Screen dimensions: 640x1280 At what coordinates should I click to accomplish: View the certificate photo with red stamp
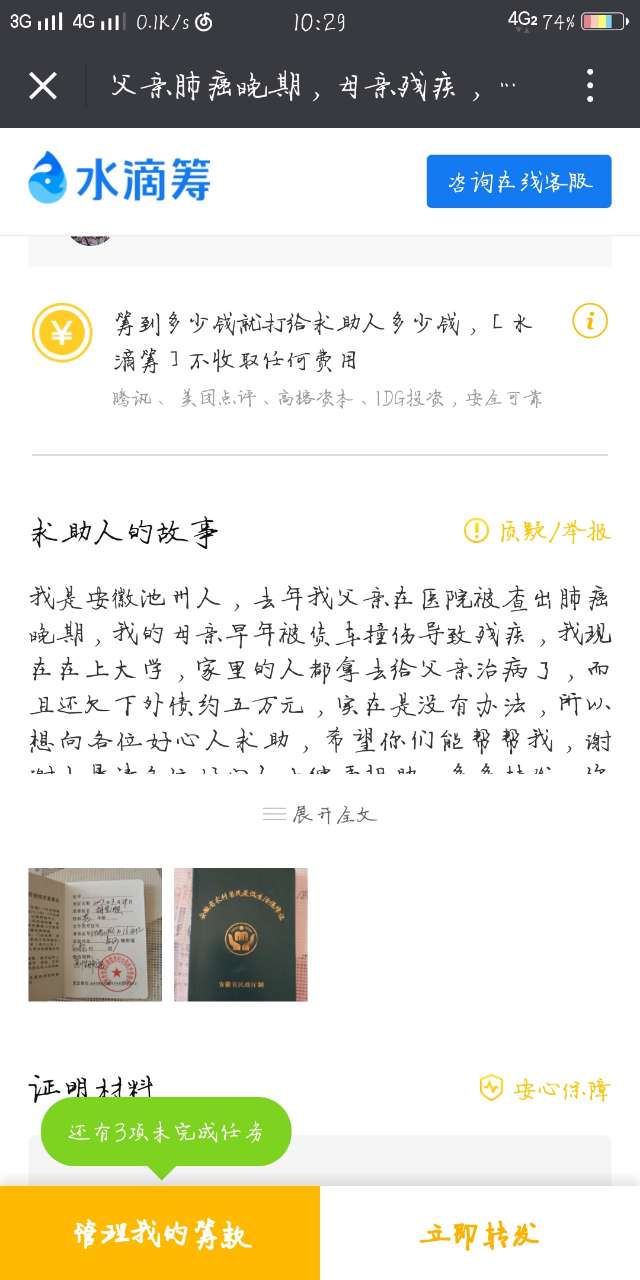(95, 934)
